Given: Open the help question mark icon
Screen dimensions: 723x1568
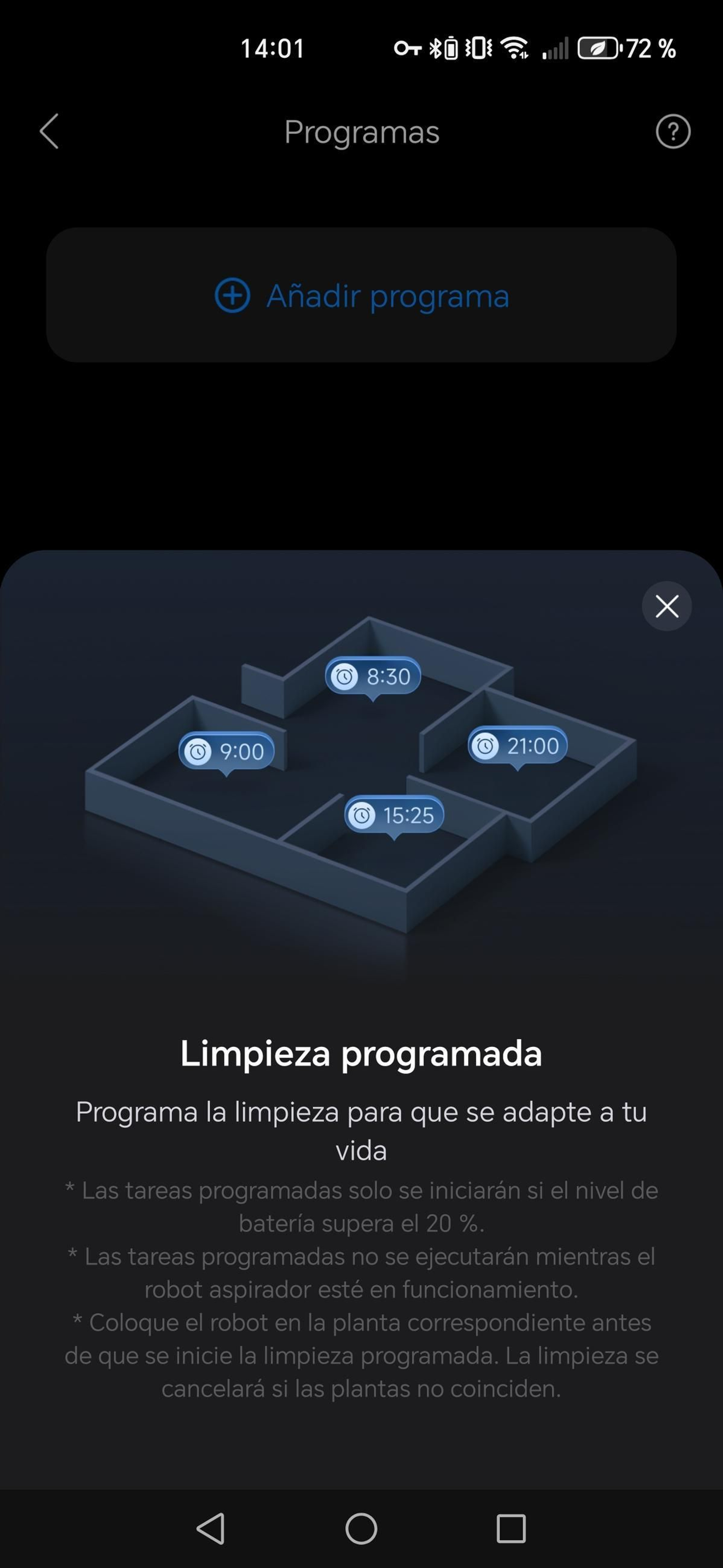Looking at the screenshot, I should point(672,132).
